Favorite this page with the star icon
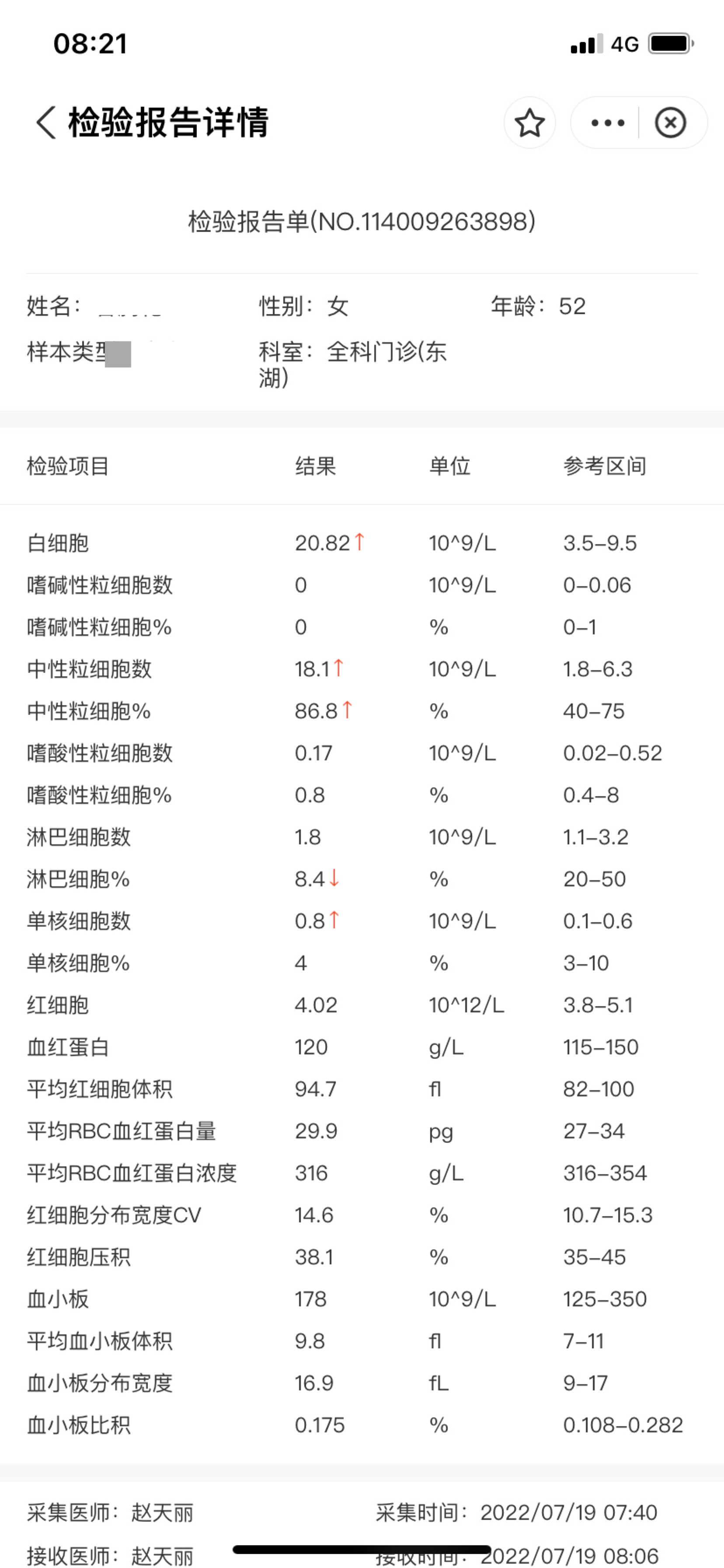This screenshot has width=724, height=1568. [529, 122]
